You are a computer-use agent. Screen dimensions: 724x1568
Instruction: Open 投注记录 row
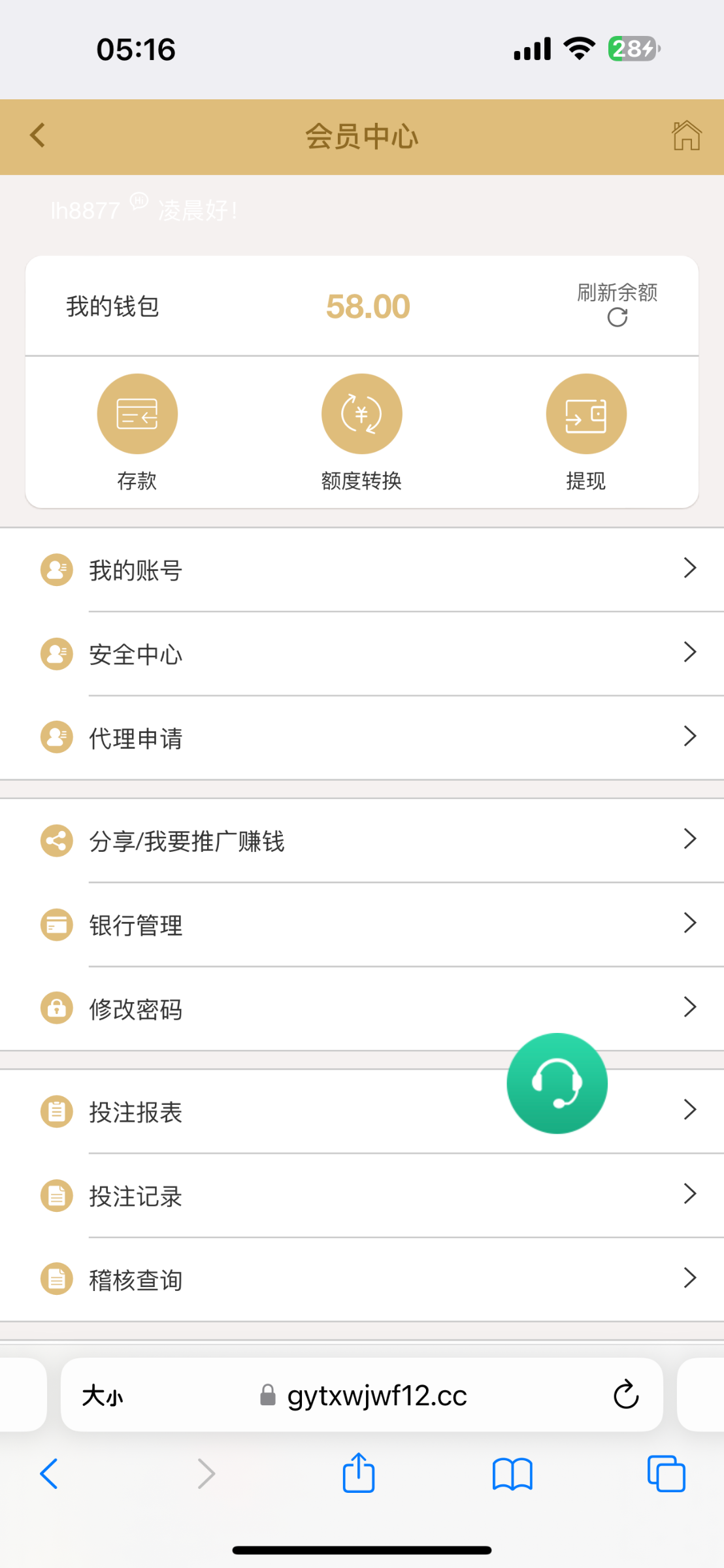coord(362,1196)
